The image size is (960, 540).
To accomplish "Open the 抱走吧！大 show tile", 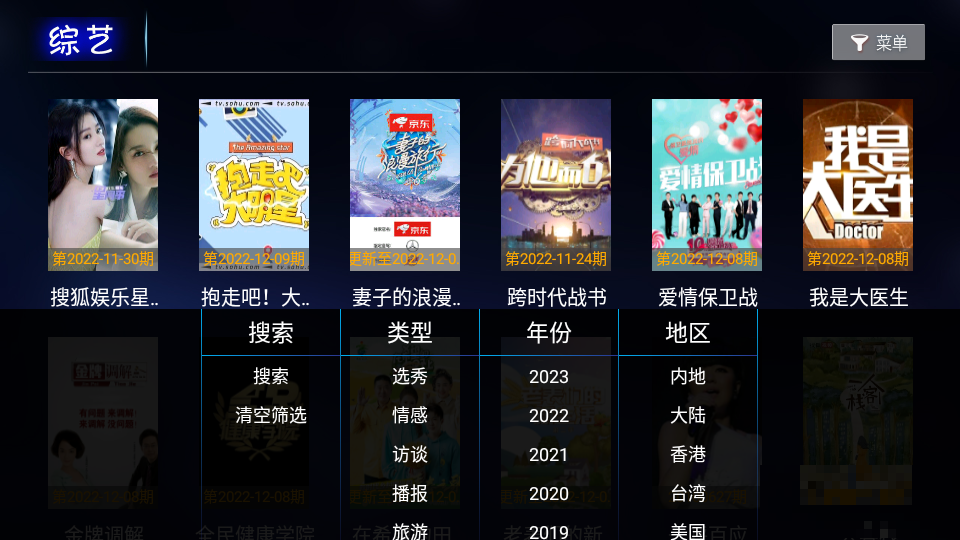I will point(254,185).
